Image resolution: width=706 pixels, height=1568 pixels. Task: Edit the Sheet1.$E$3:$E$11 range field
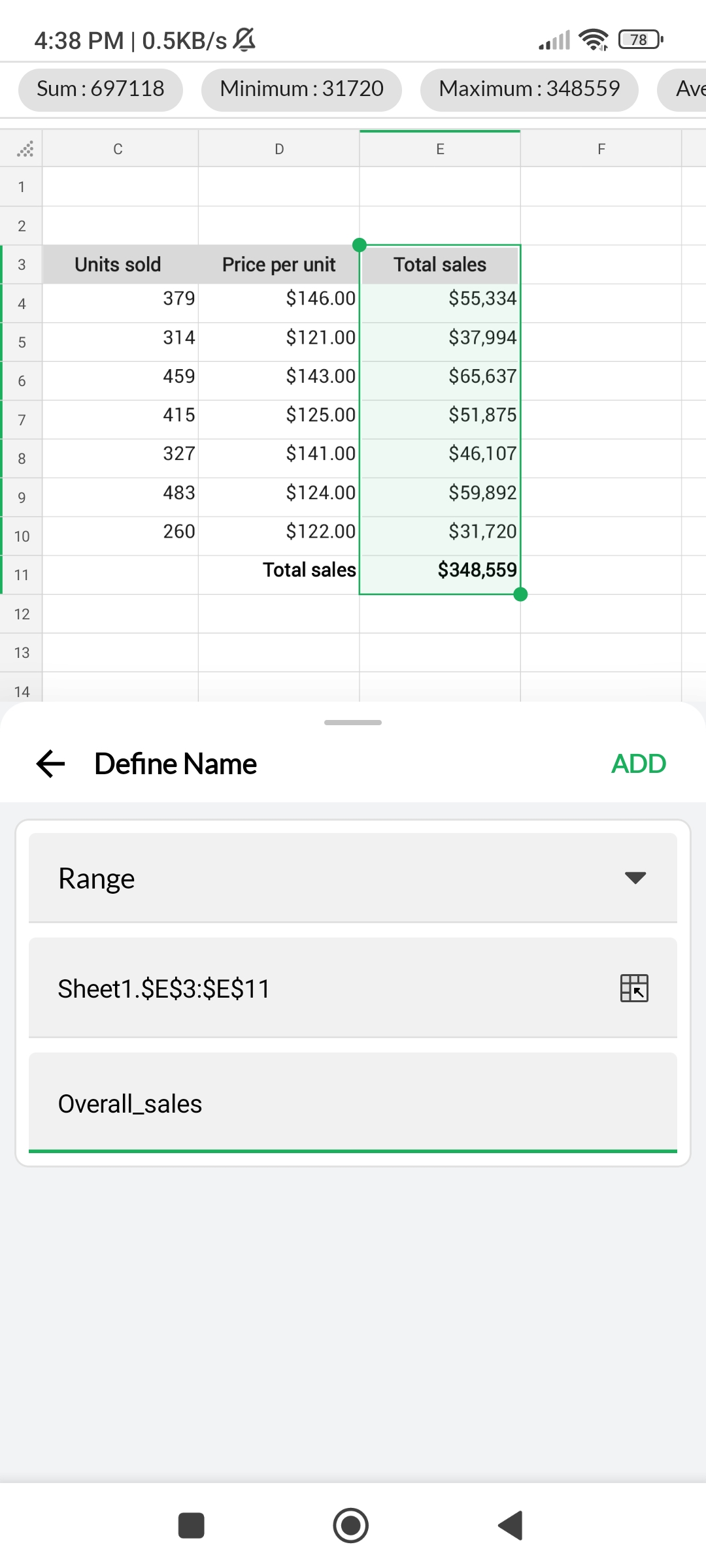[x=314, y=988]
